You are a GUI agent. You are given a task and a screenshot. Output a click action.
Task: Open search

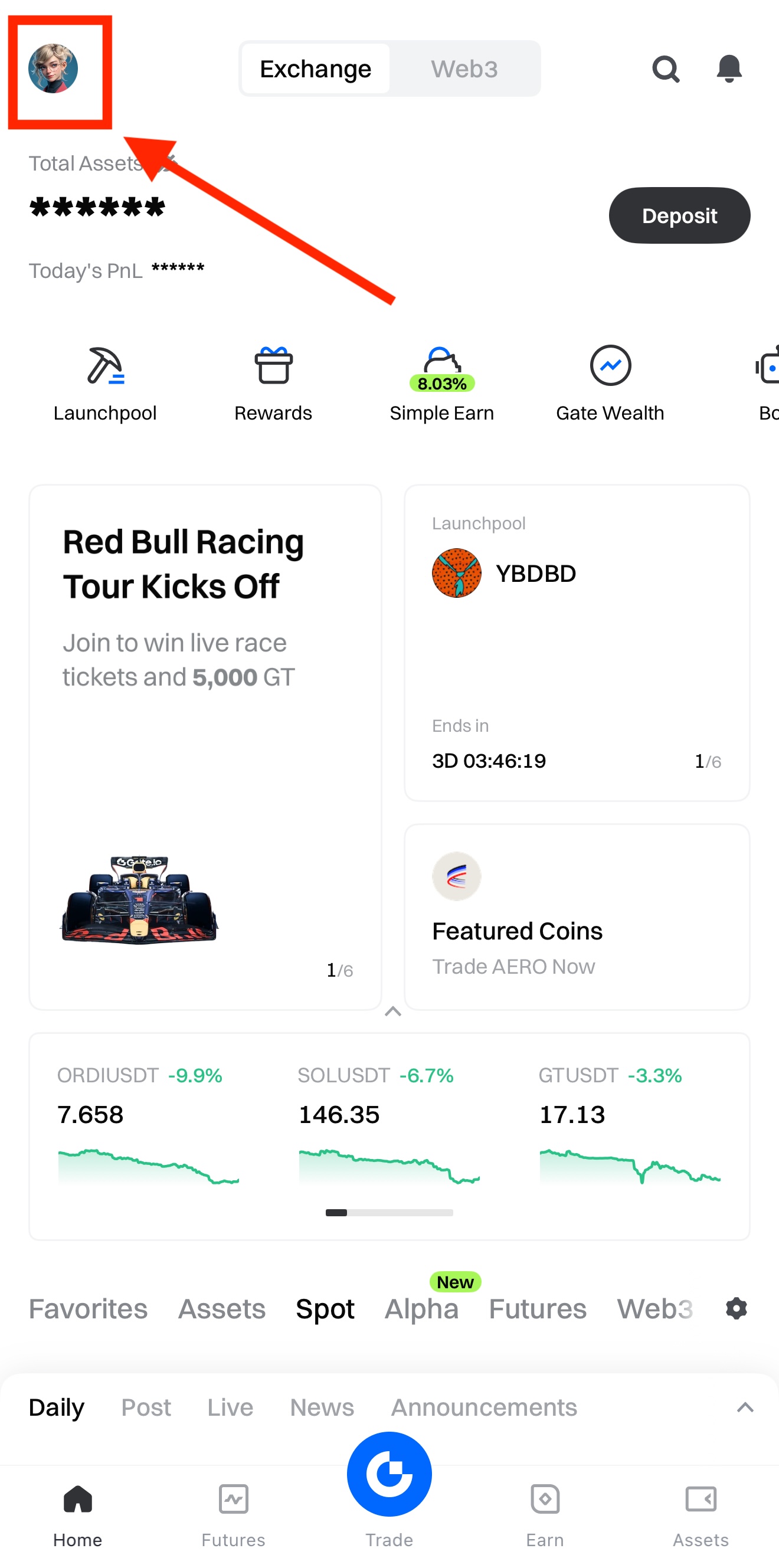(x=665, y=69)
